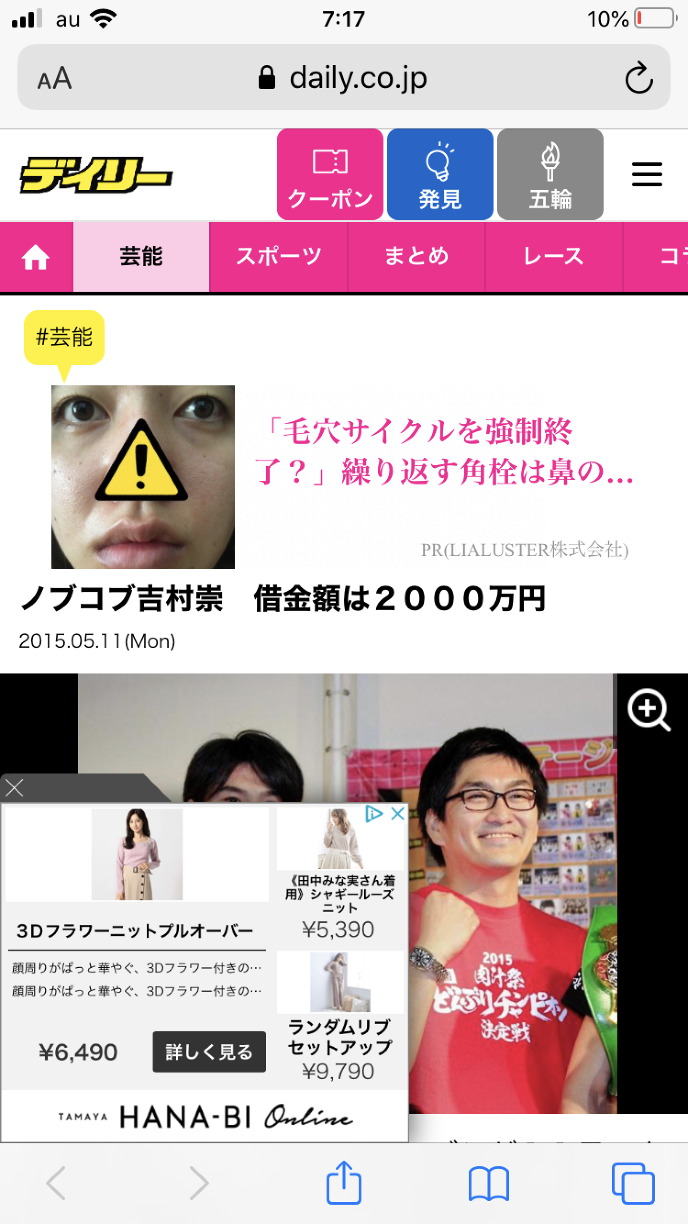Go to the home tab
Image resolution: width=688 pixels, height=1224 pixels.
36,257
